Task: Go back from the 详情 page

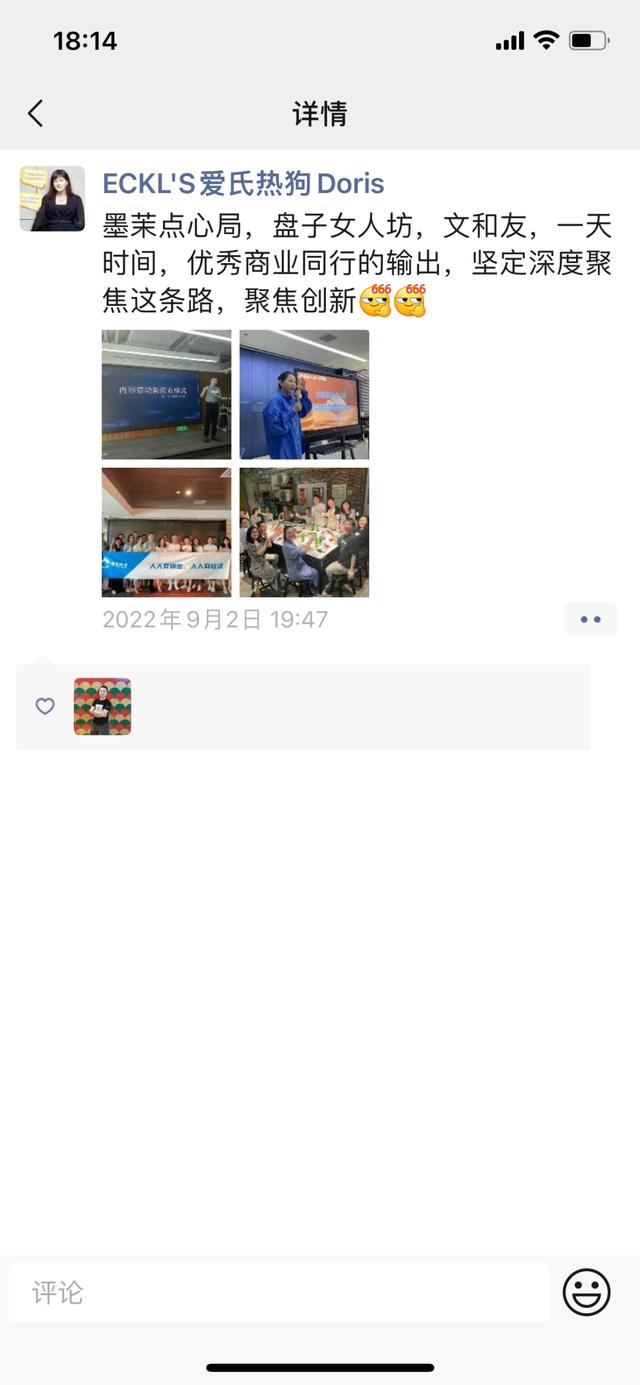Action: [x=36, y=113]
